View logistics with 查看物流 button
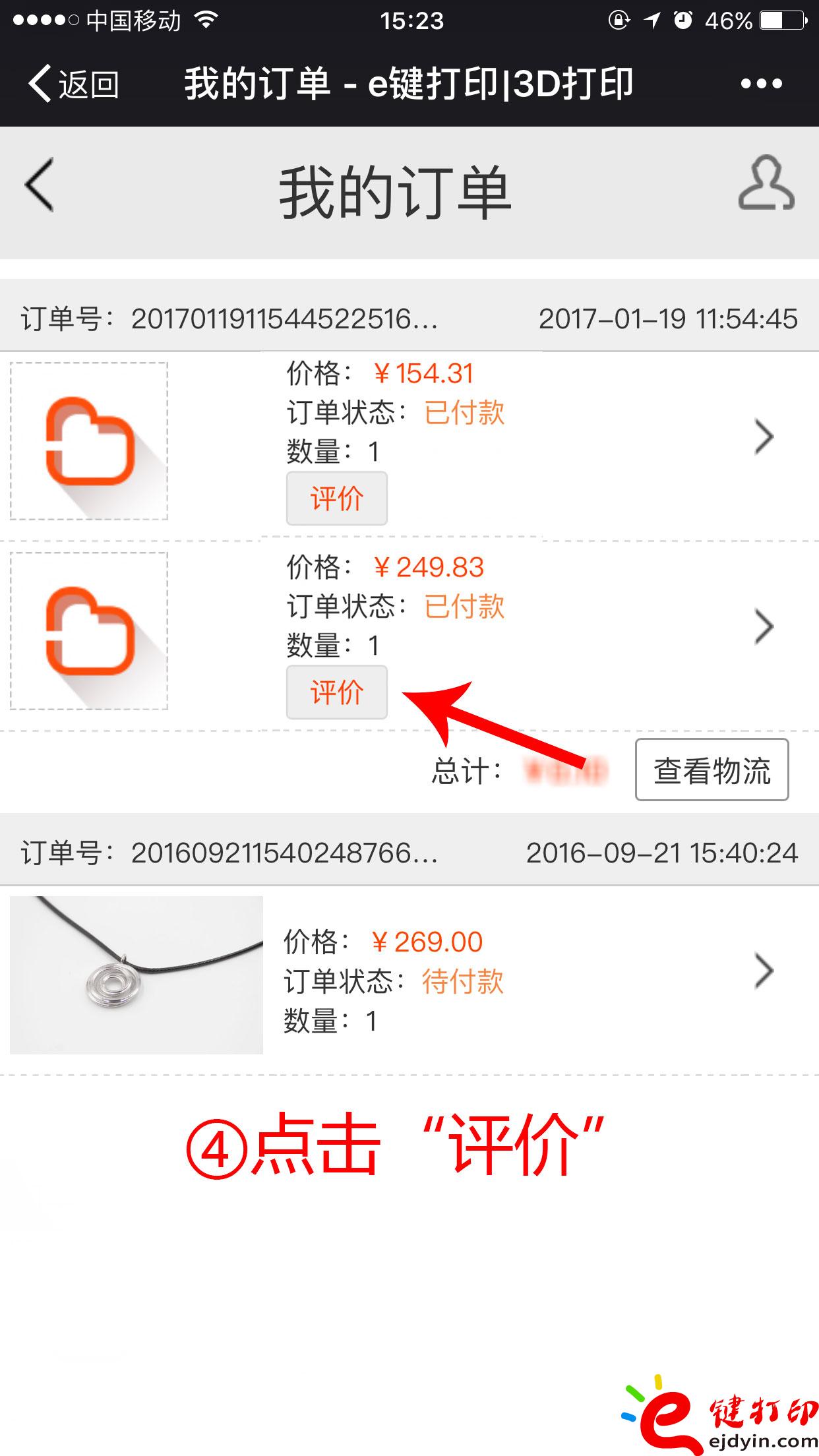This screenshot has height=1456, width=819. (x=712, y=770)
